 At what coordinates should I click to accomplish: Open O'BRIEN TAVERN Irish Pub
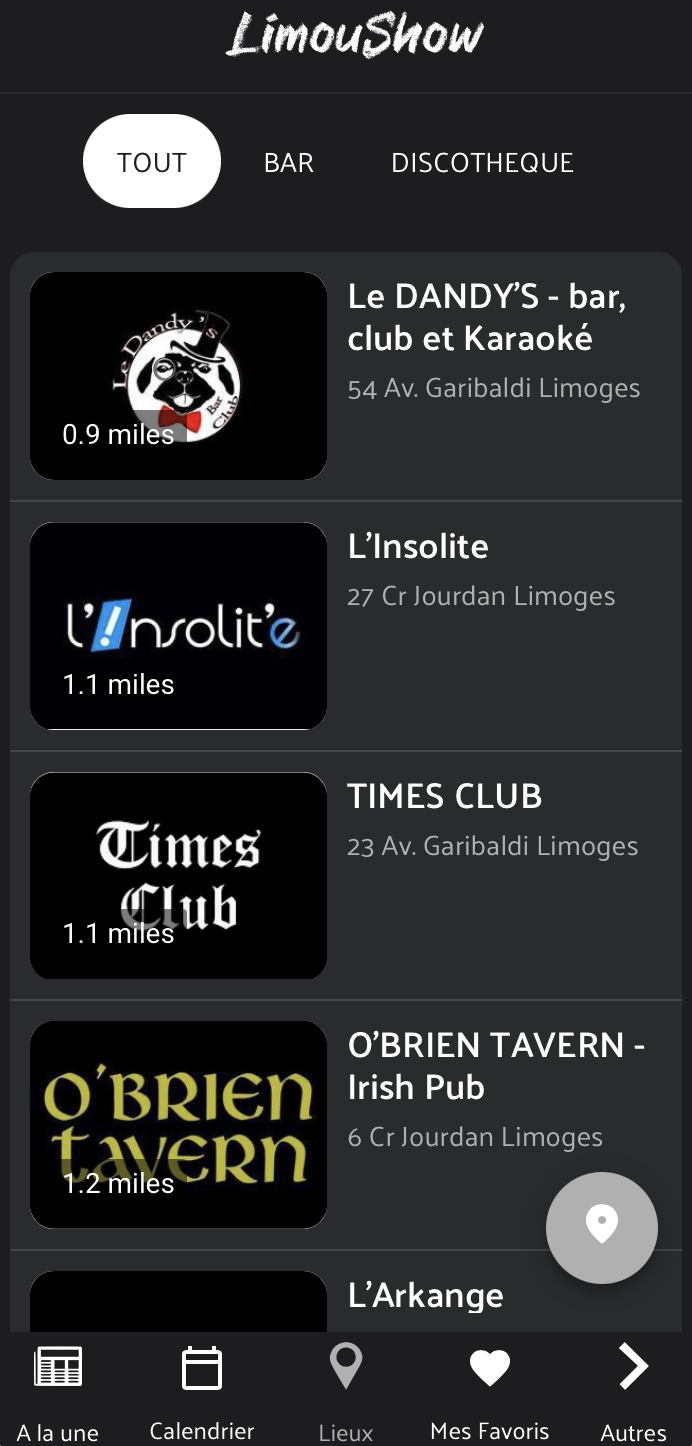point(346,1125)
